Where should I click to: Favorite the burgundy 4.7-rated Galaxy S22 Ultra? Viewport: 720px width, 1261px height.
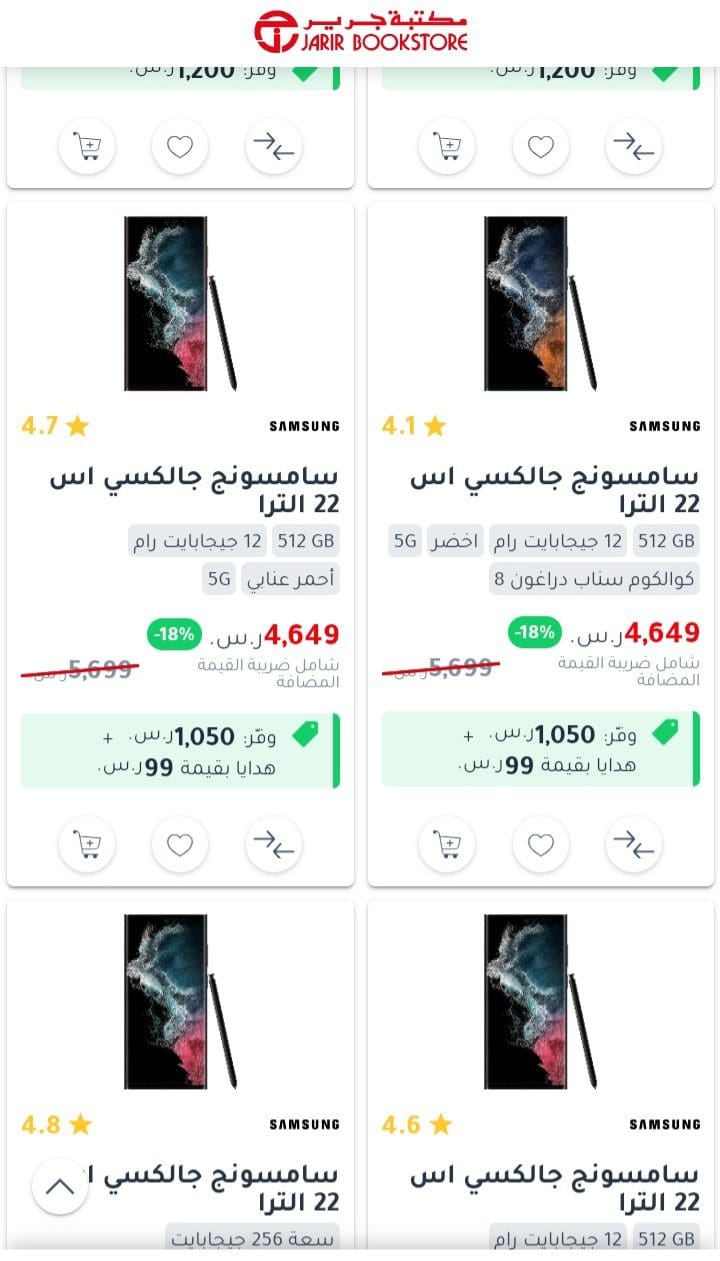(x=180, y=845)
